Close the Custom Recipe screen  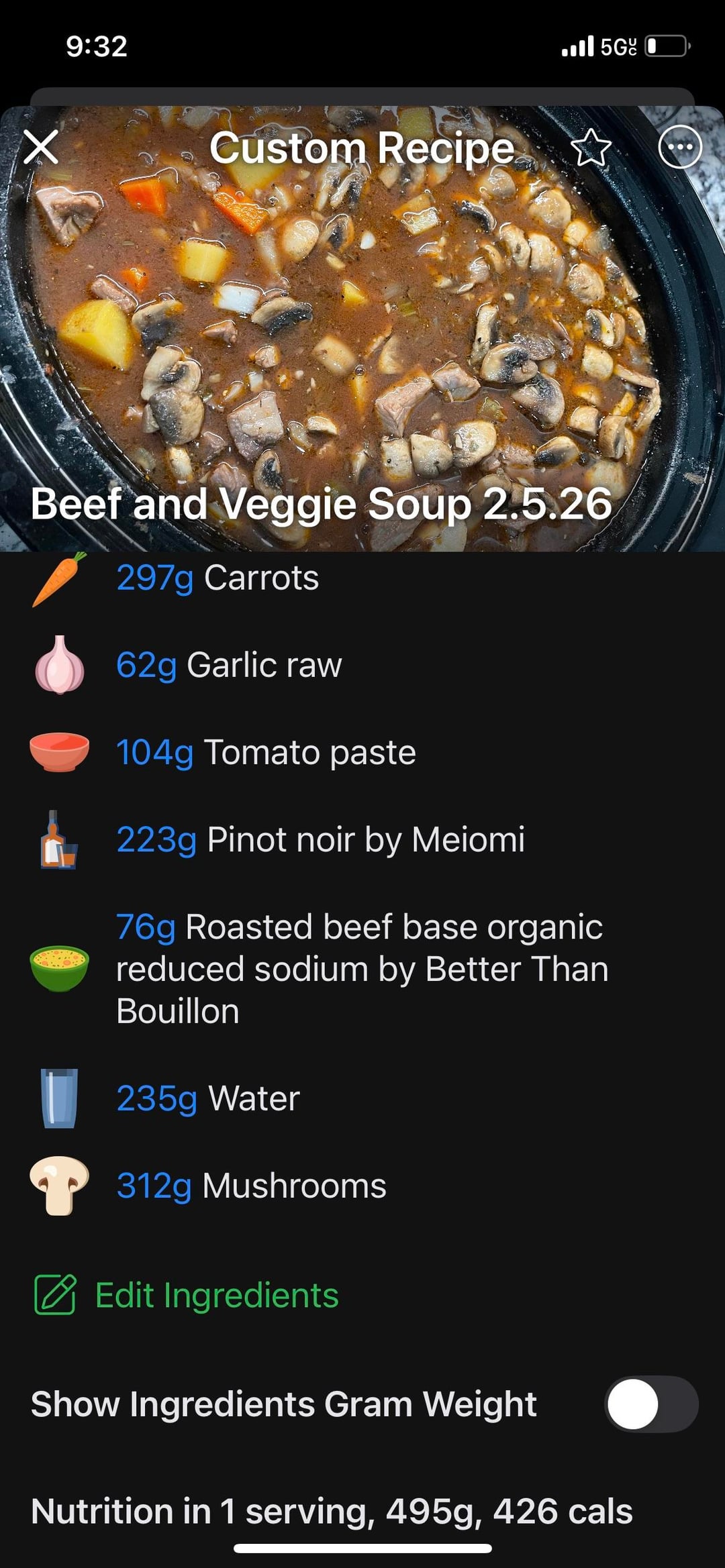pyautogui.click(x=41, y=147)
